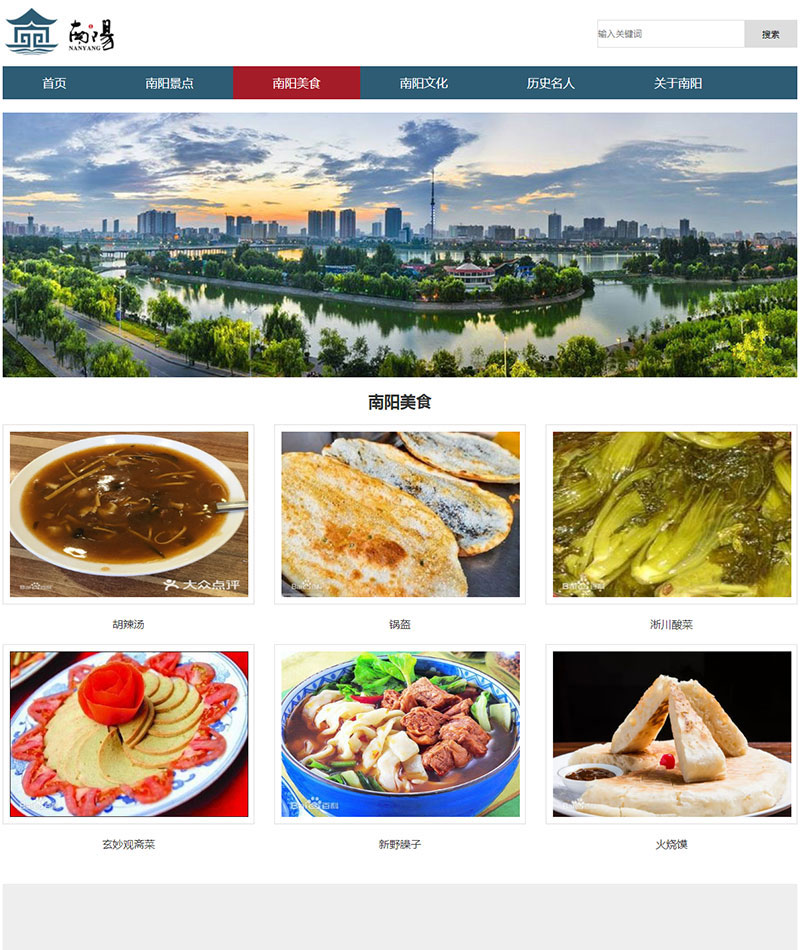The height and width of the screenshot is (950, 800).
Task: Open the 历史名人 navigation tab
Action: (550, 83)
